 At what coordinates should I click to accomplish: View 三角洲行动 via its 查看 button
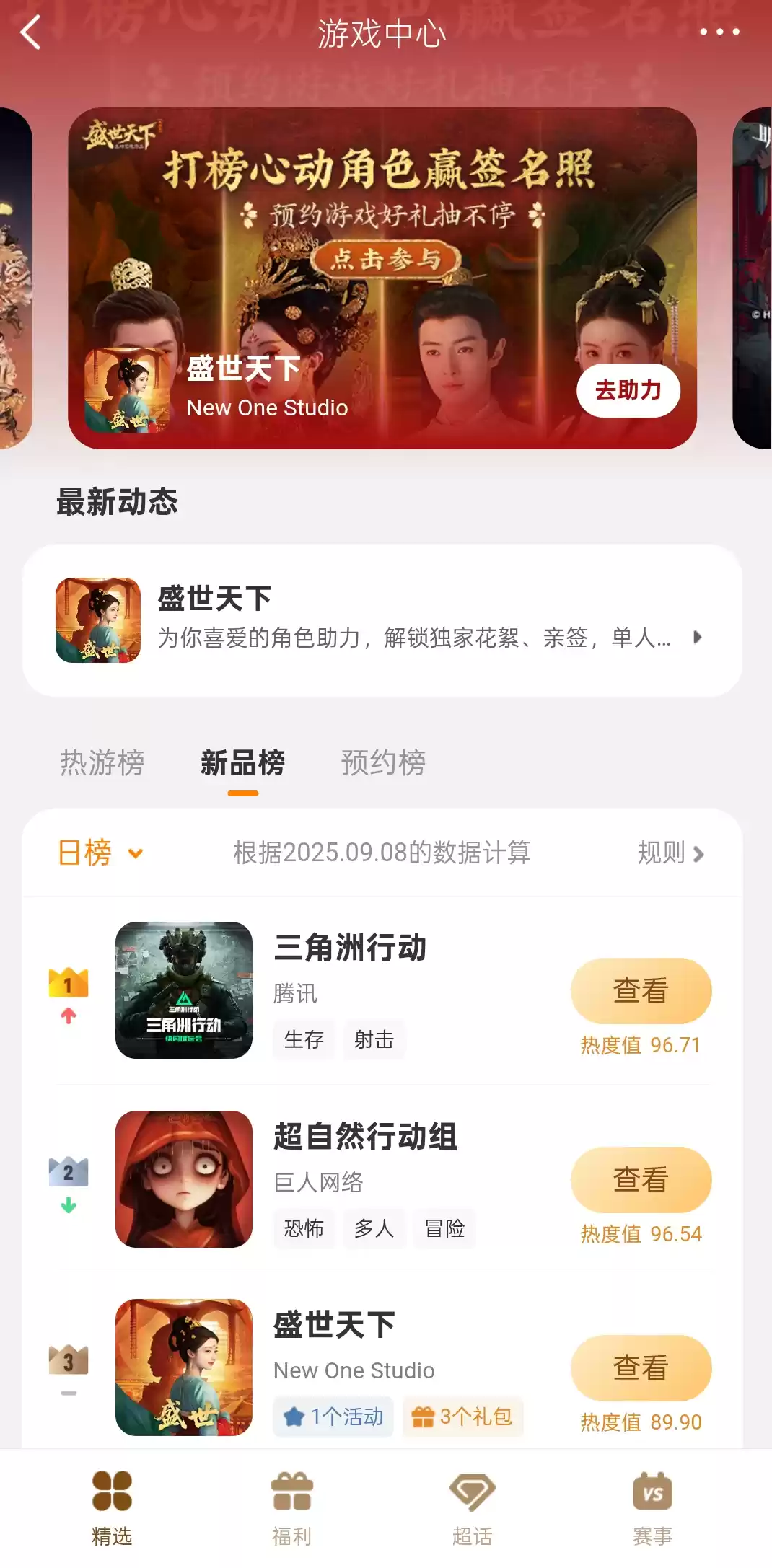[641, 991]
